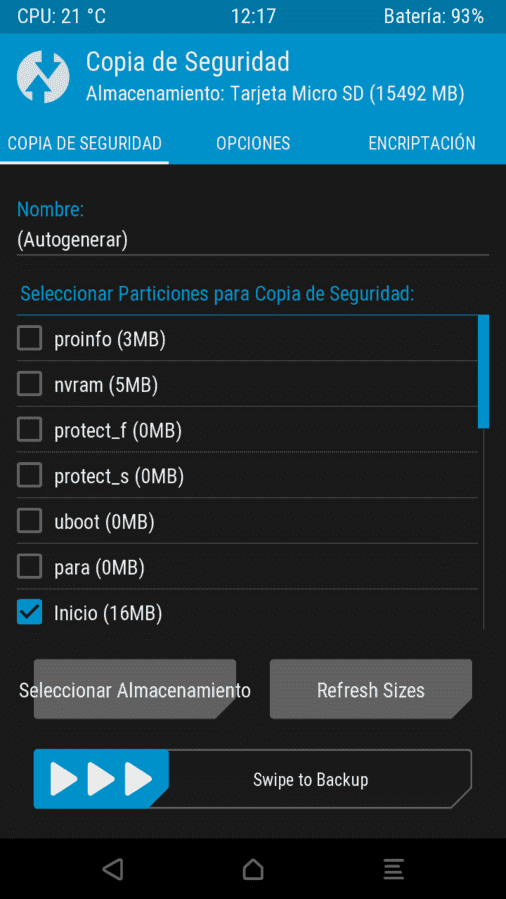Select the Copia de Seguridad tab
The height and width of the screenshot is (899, 506).
84,143
